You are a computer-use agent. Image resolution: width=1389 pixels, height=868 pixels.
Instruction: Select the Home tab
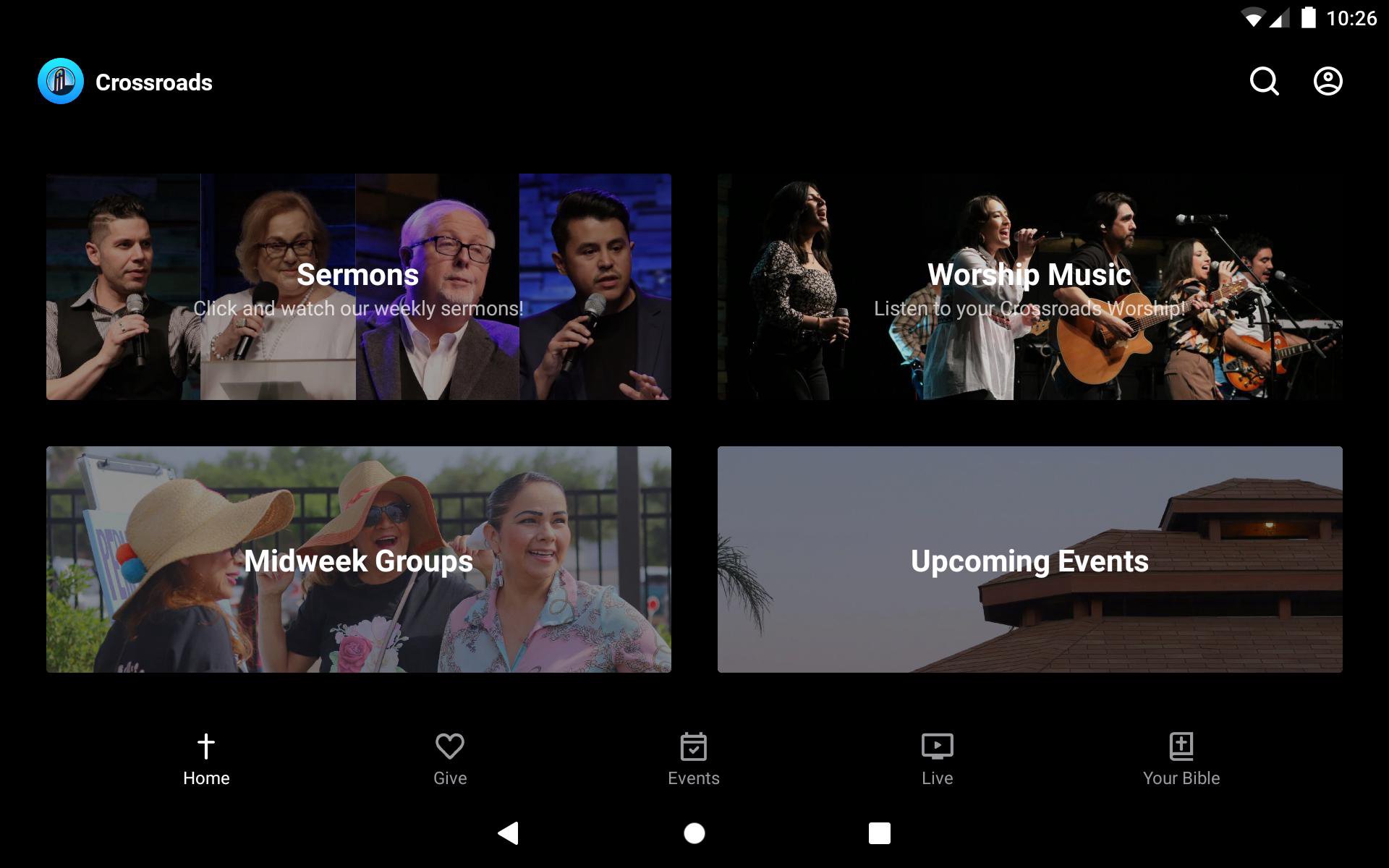pos(206,759)
